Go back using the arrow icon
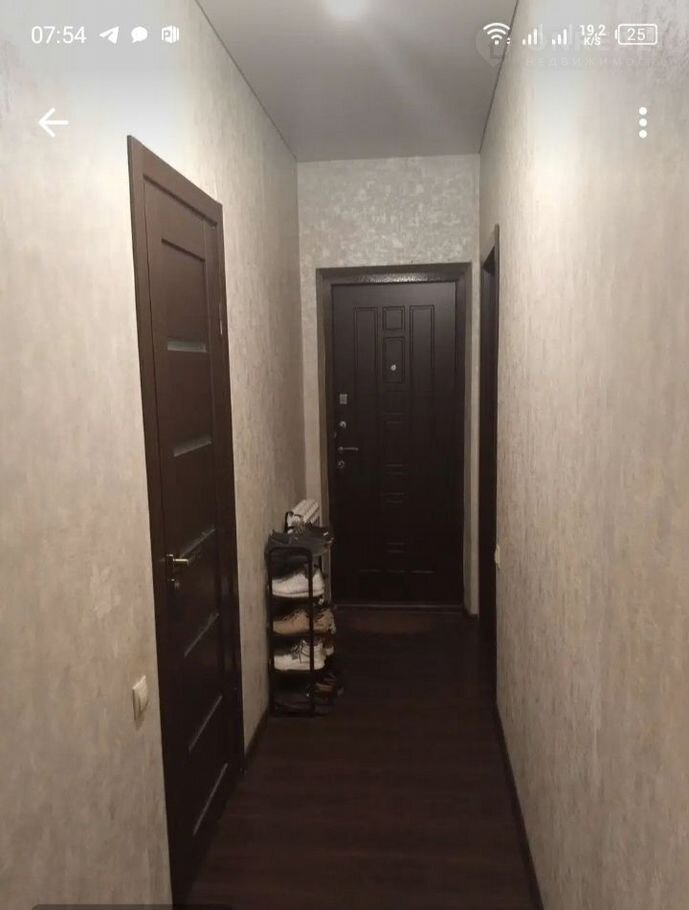This screenshot has height=910, width=689. click(x=53, y=123)
